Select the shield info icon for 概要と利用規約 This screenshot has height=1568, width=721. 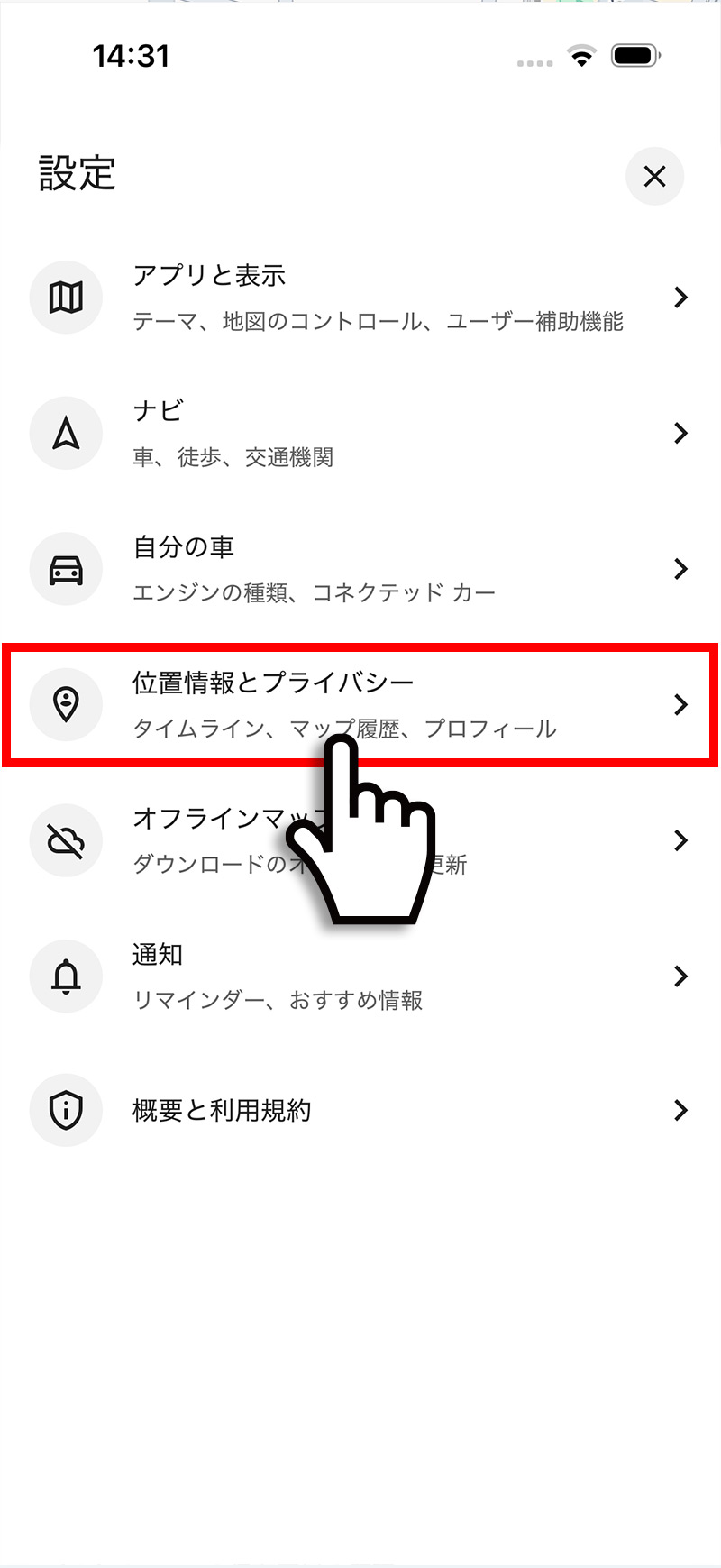66,1110
